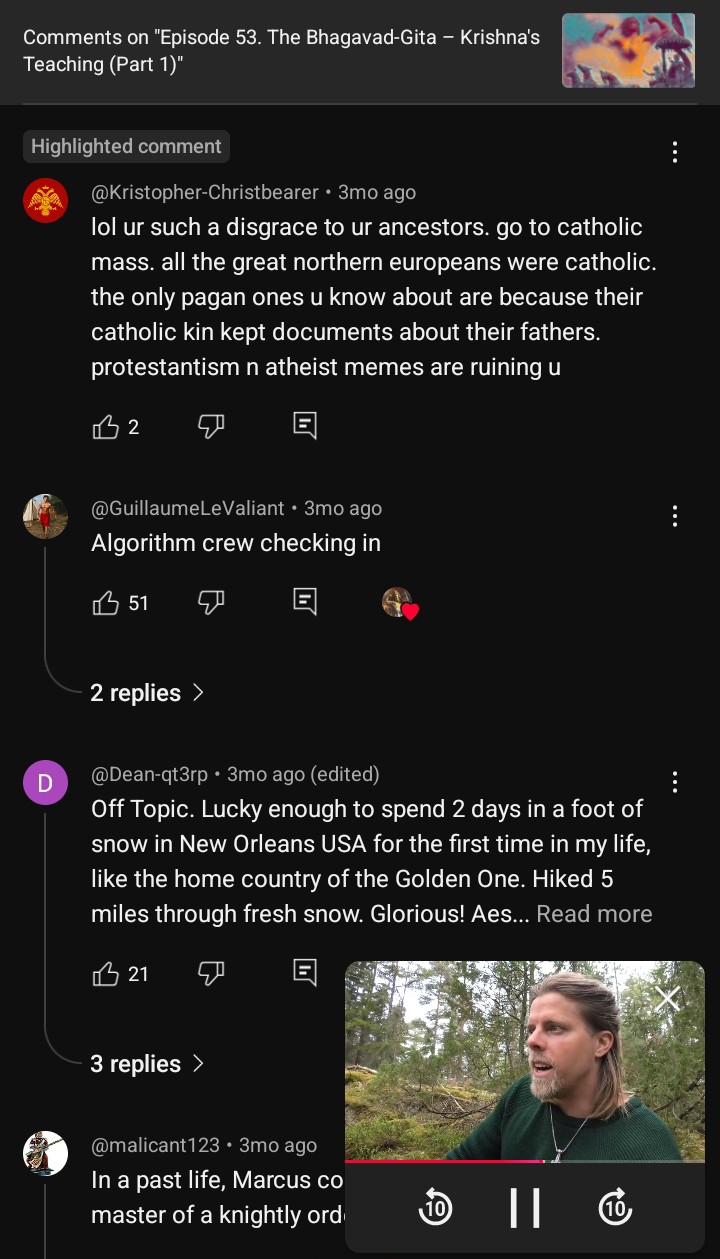The image size is (720, 1259).
Task: Reply to GuillaumeLeValiant's comment
Action: pos(305,601)
